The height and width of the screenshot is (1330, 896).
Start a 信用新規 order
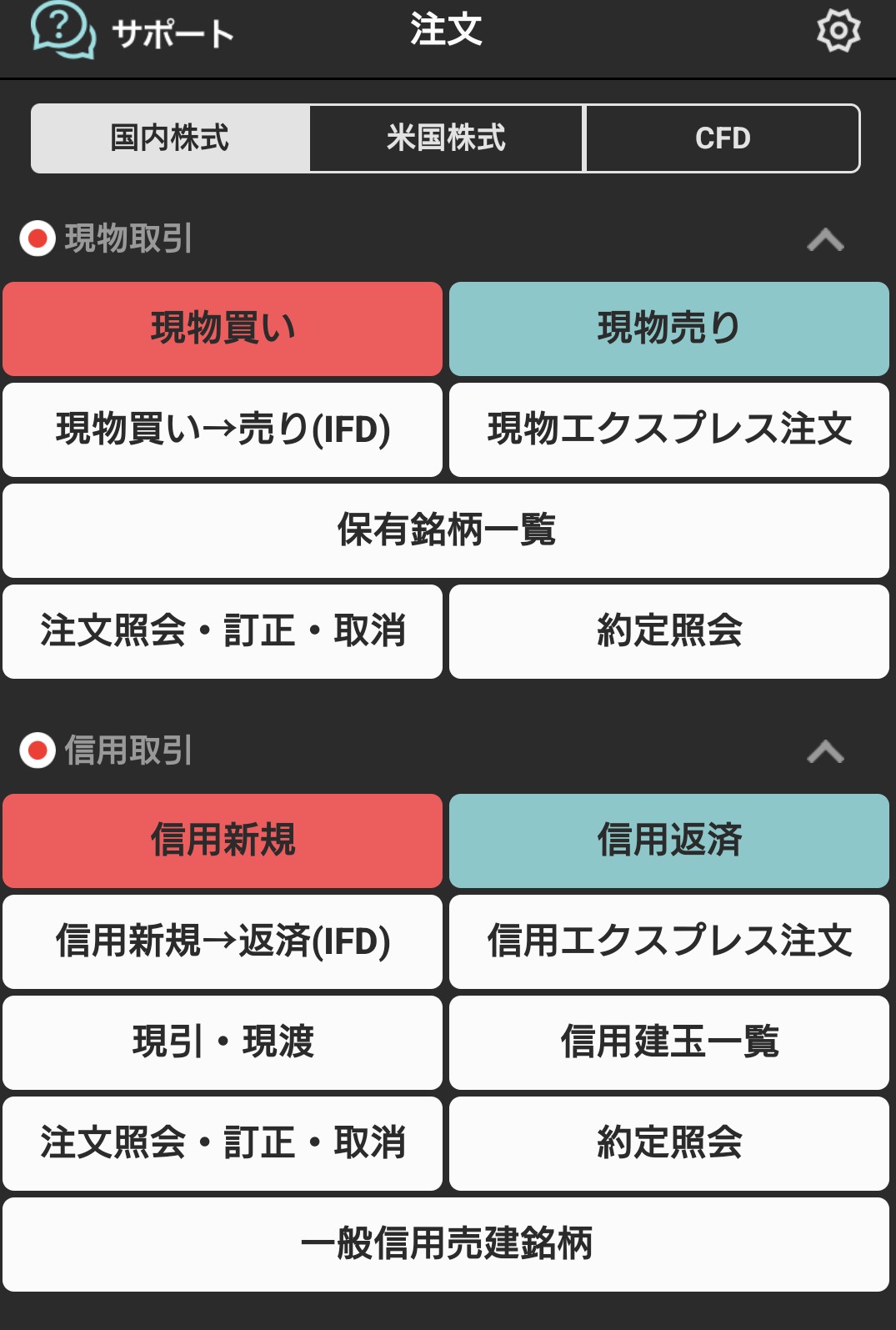(x=223, y=841)
